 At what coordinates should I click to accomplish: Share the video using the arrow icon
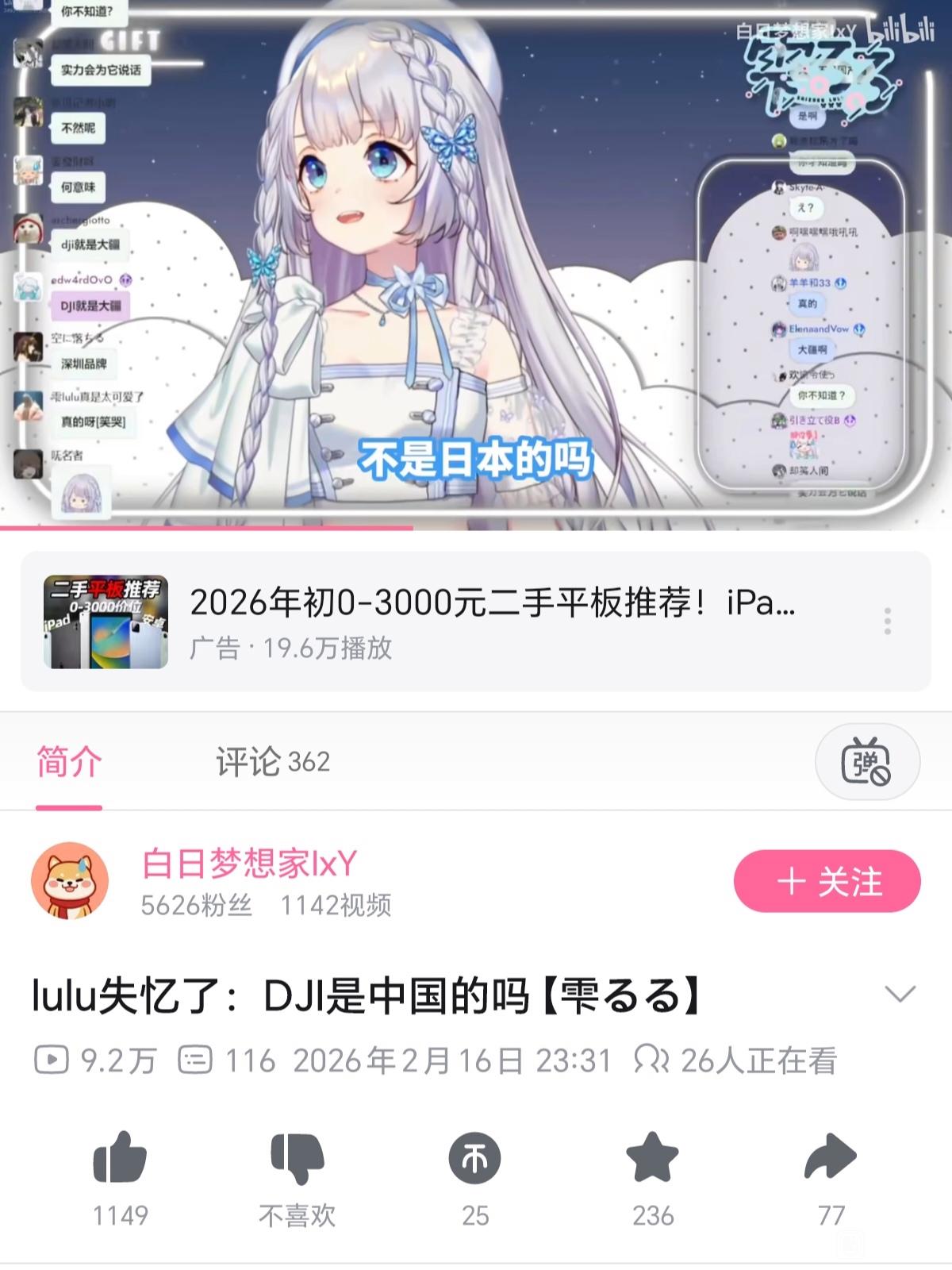coord(830,1159)
